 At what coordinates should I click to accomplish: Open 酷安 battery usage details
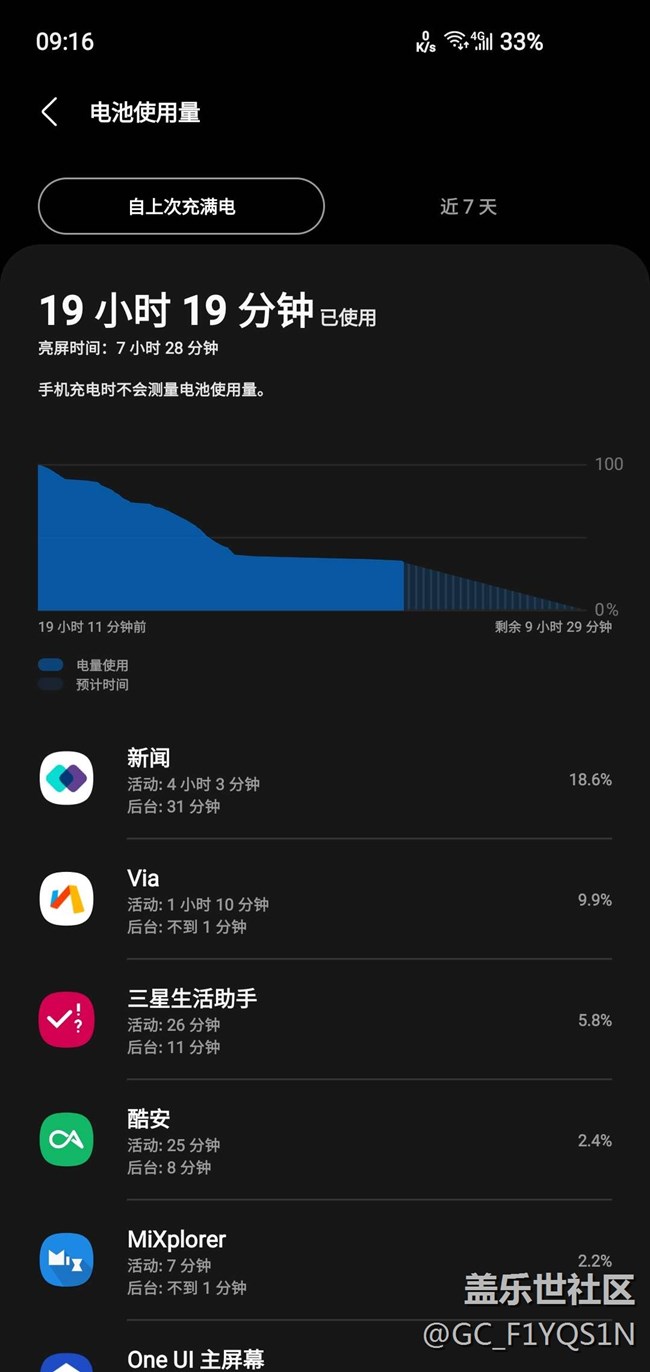click(x=325, y=1140)
